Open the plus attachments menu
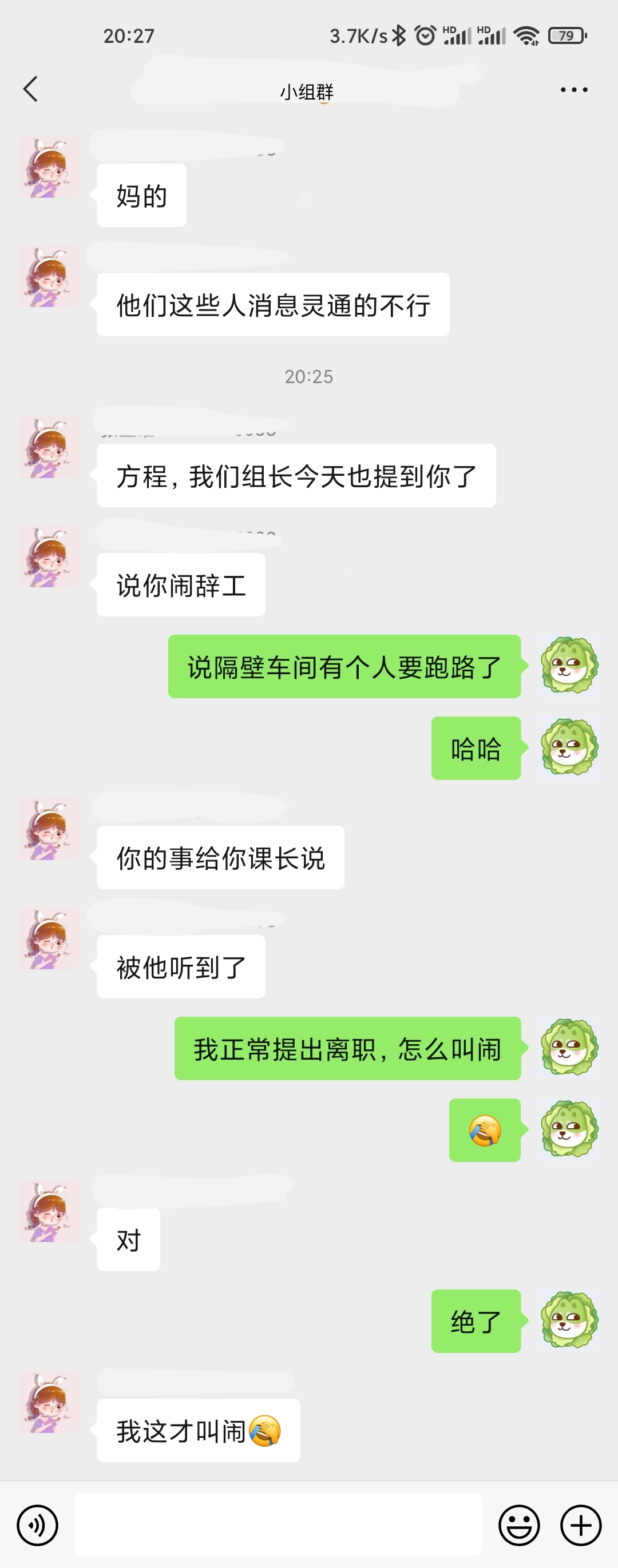Image resolution: width=618 pixels, height=1568 pixels. pos(580,1525)
